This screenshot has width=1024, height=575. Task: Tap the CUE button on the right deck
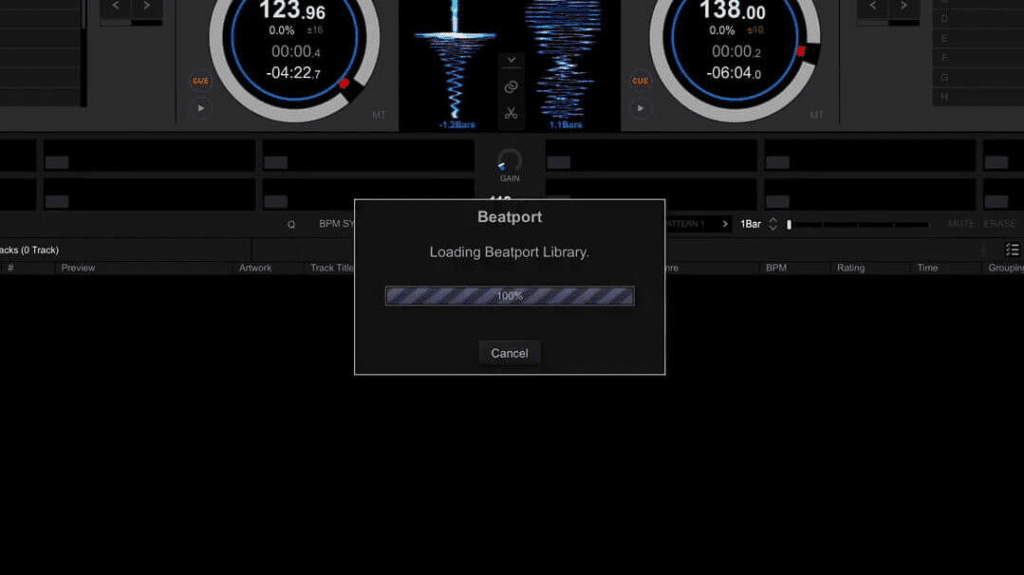click(640, 81)
